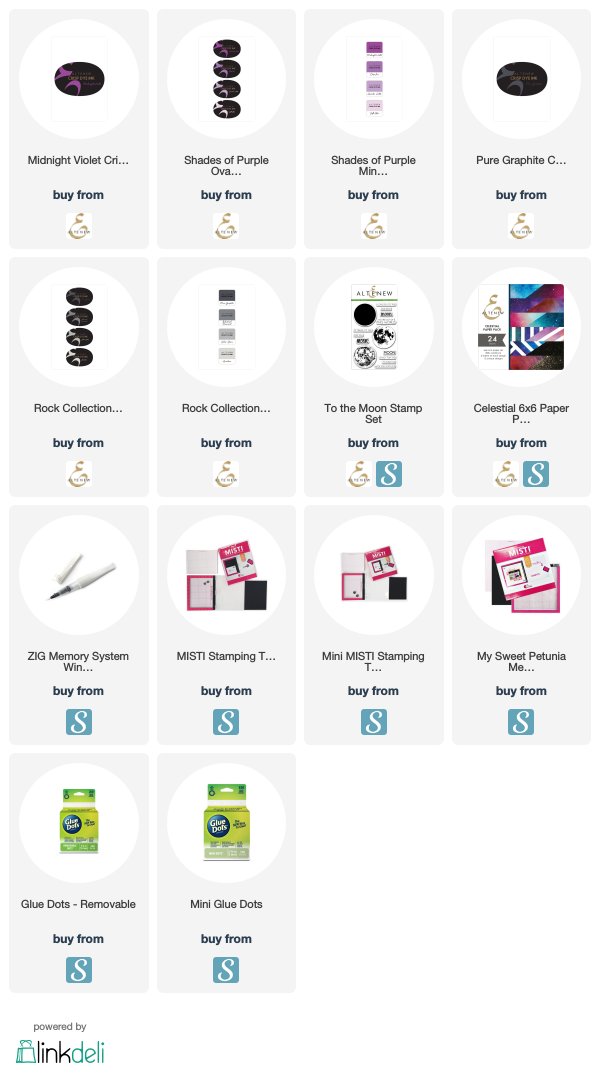Buy My Sweet Petunia from the S store
The width and height of the screenshot is (600, 1079).
click(x=521, y=722)
